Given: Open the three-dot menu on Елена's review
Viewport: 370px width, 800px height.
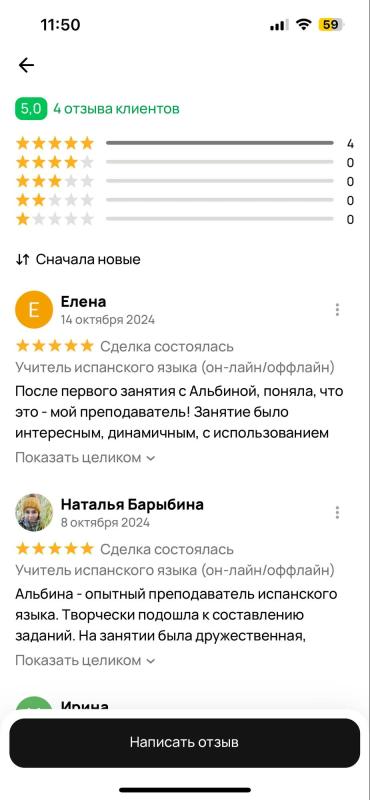Looking at the screenshot, I should click(337, 310).
